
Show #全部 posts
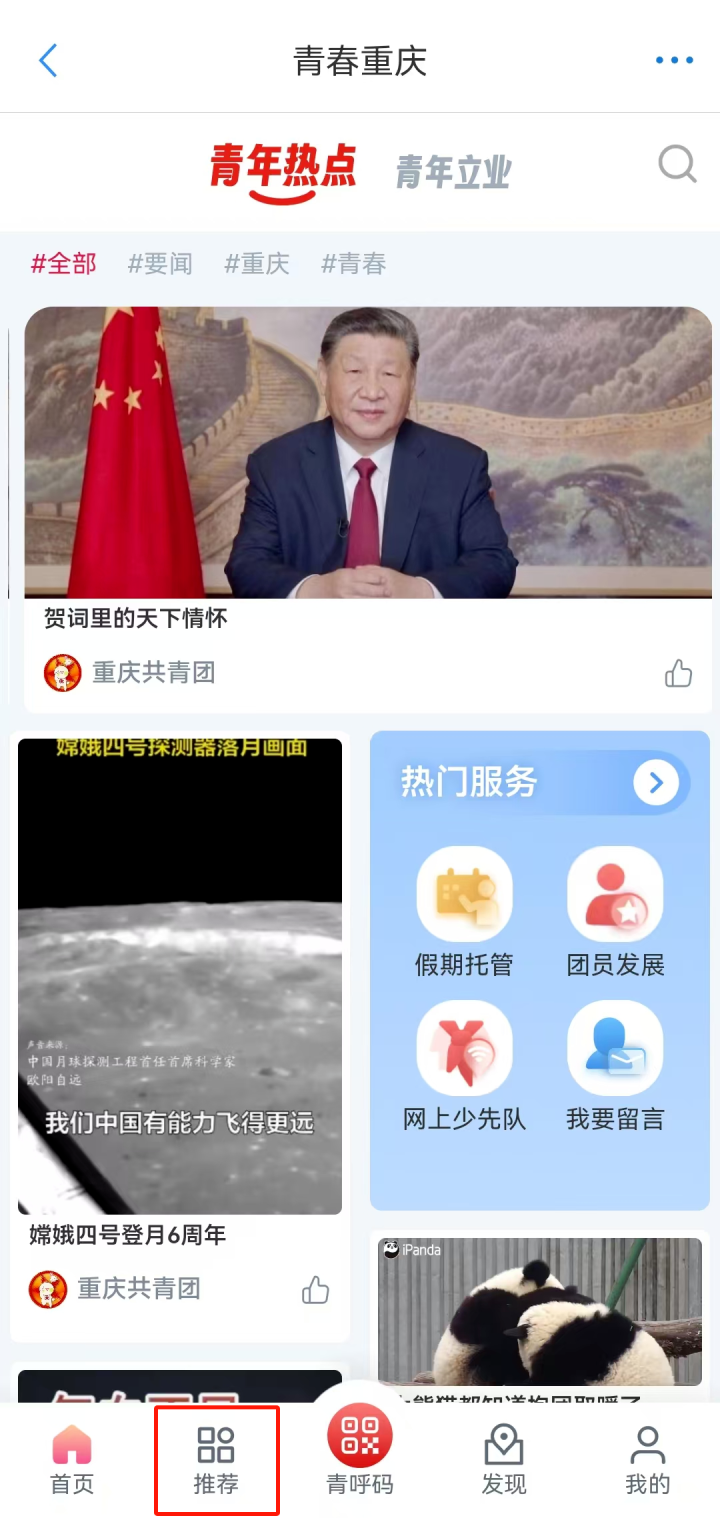(64, 264)
